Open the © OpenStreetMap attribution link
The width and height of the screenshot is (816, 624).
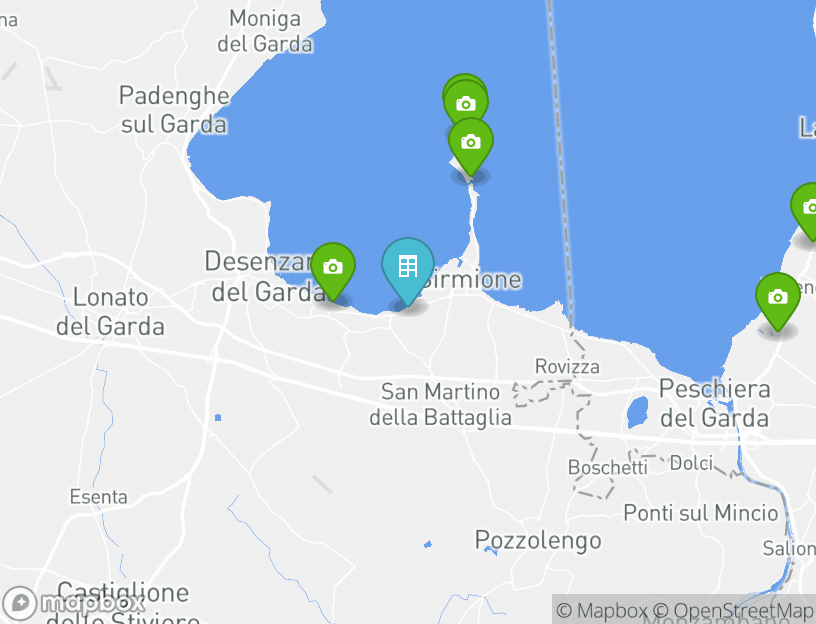[x=733, y=610]
